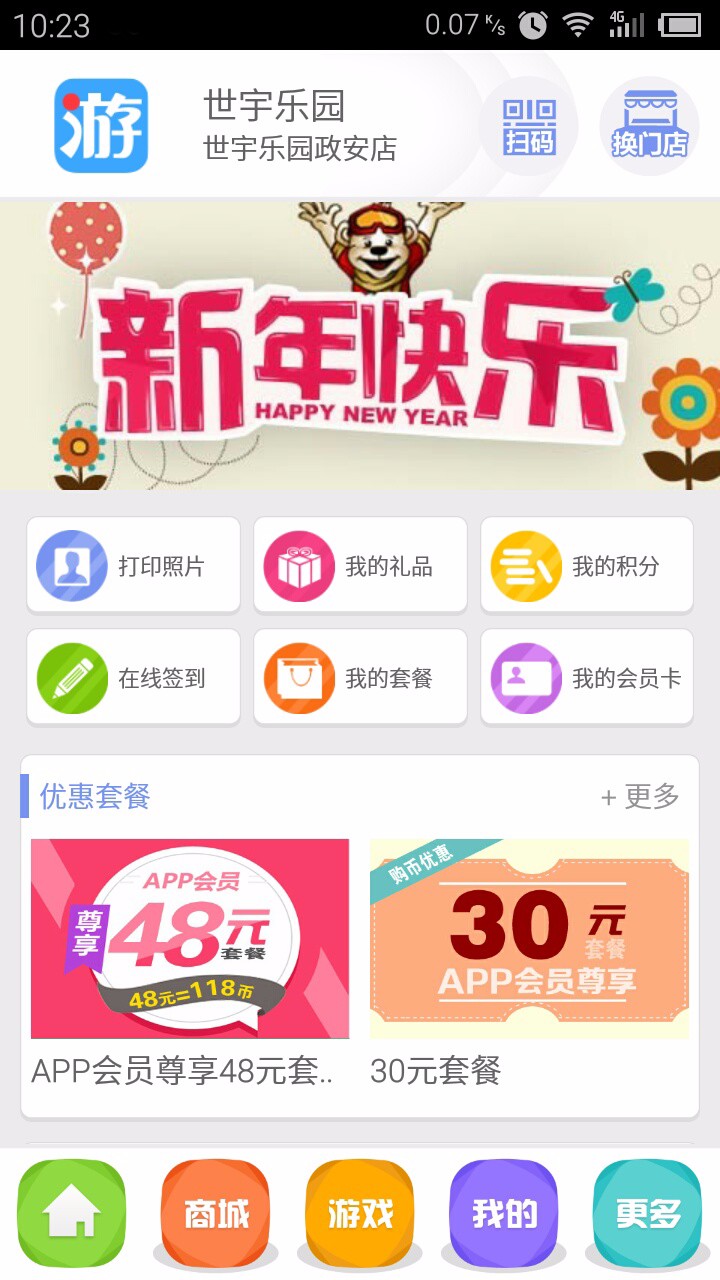The image size is (720, 1280).
Task: View 我的礼品 gifts
Action: (x=360, y=565)
